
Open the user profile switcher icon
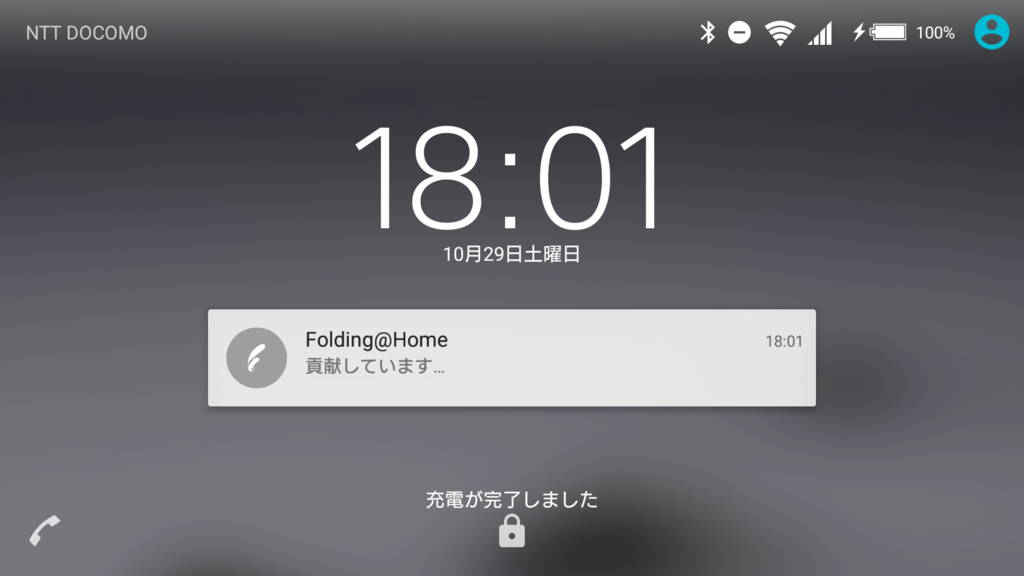coord(991,32)
